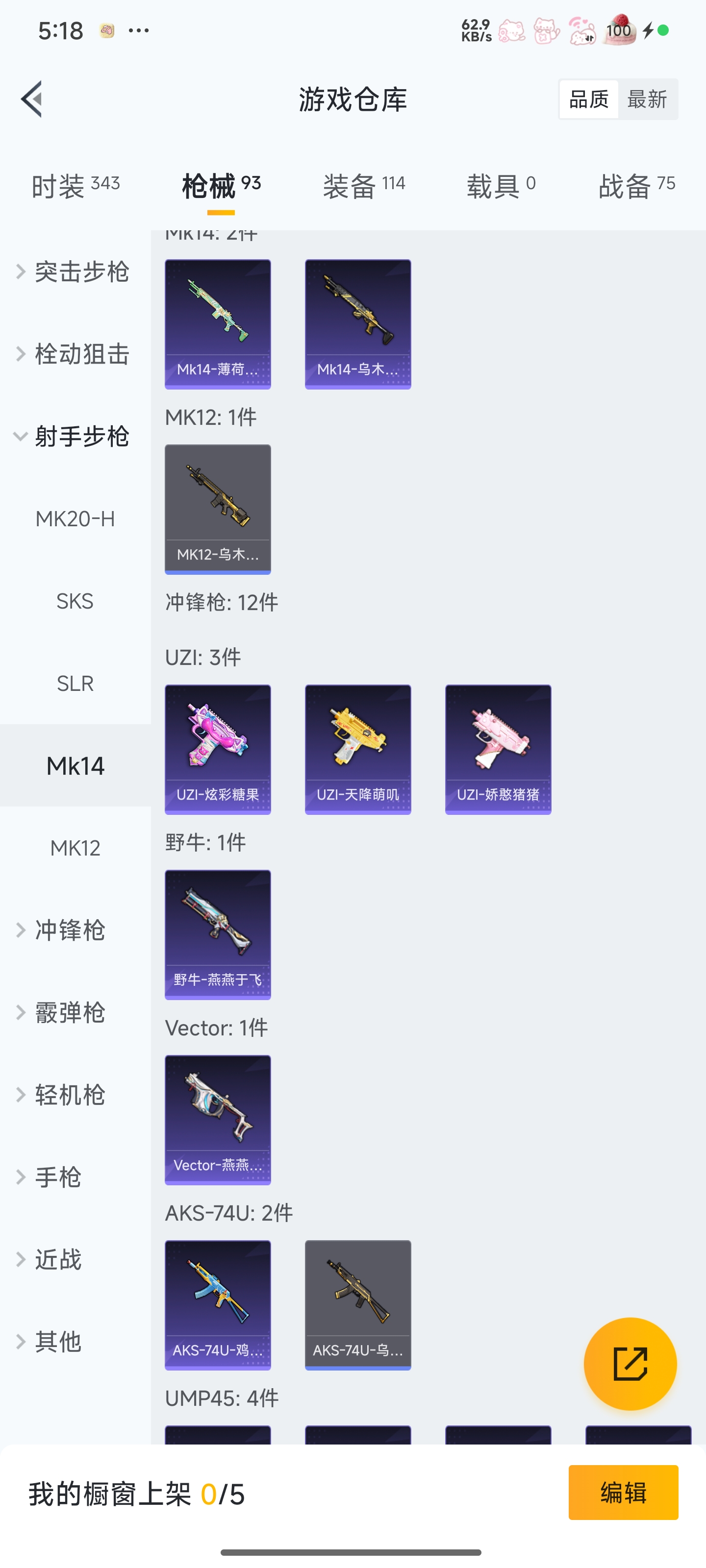Switch to the 时装 tab
The width and height of the screenshot is (706, 1568).
click(76, 186)
